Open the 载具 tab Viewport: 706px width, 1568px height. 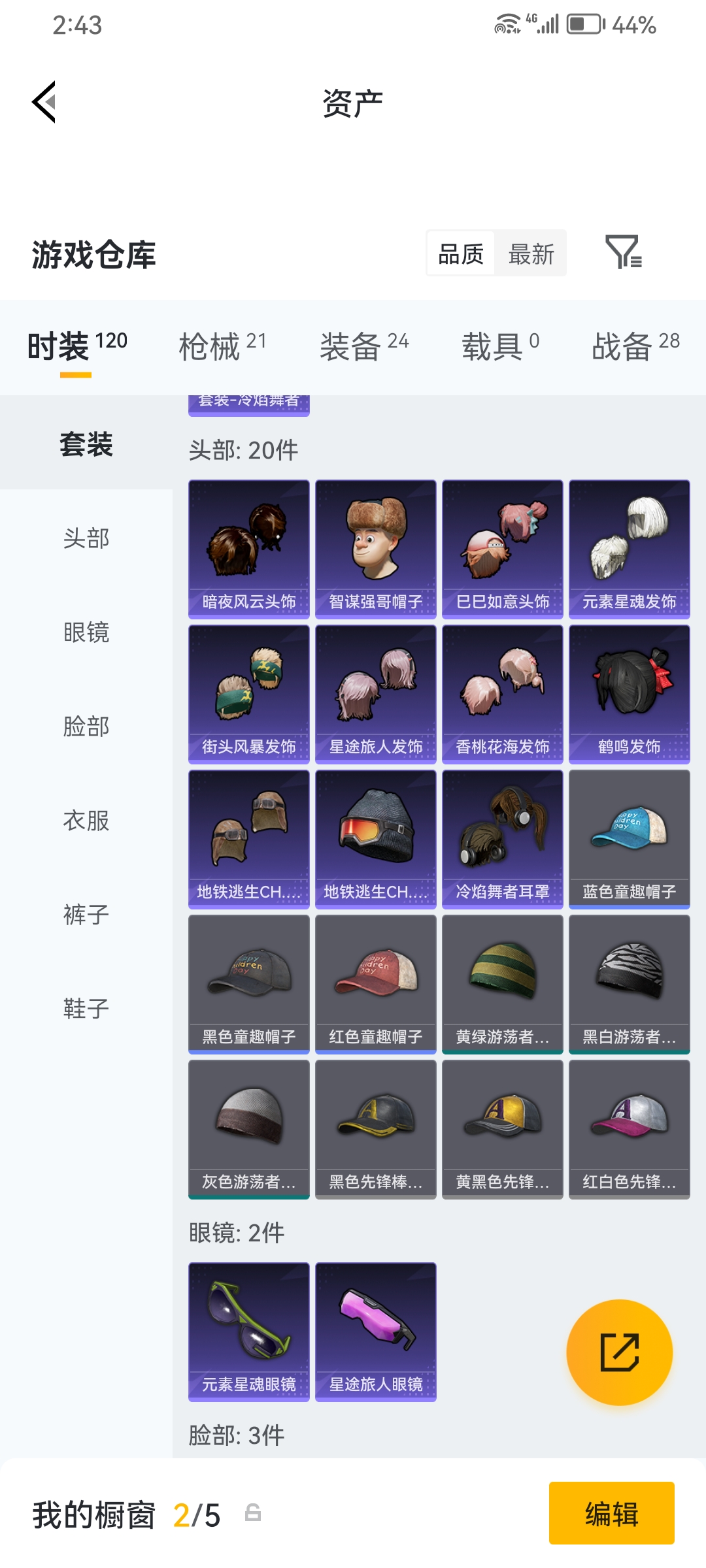(500, 346)
